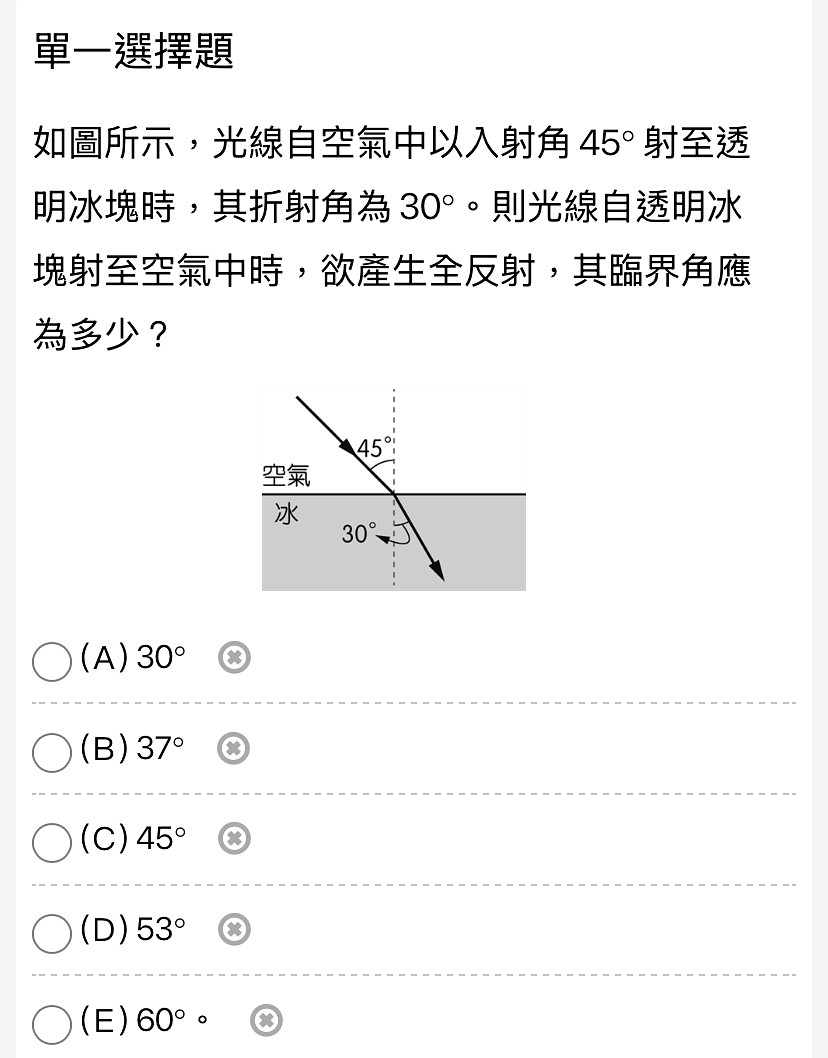
Task: Select answer option (A) 30°
Action: pyautogui.click(x=51, y=661)
